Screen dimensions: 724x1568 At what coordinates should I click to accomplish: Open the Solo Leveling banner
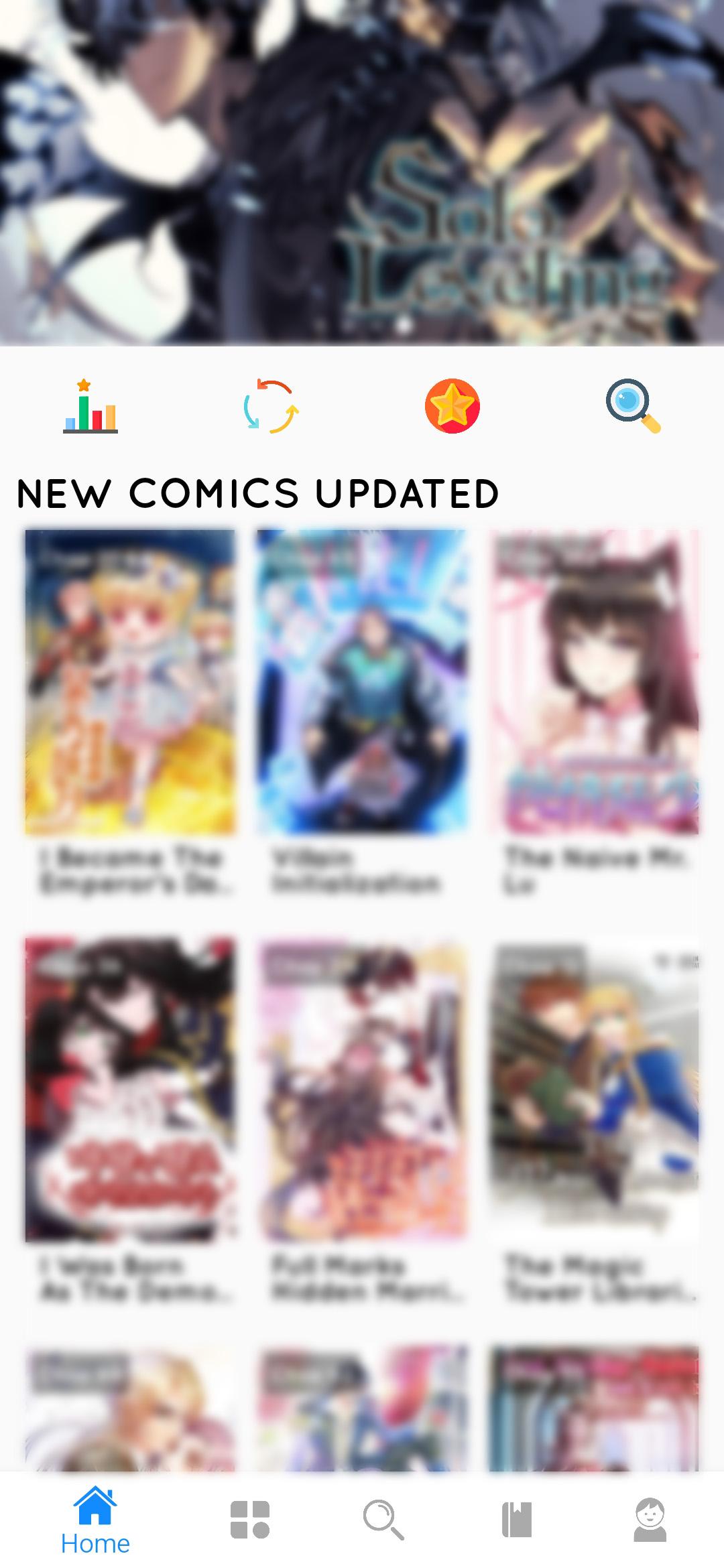click(x=362, y=173)
